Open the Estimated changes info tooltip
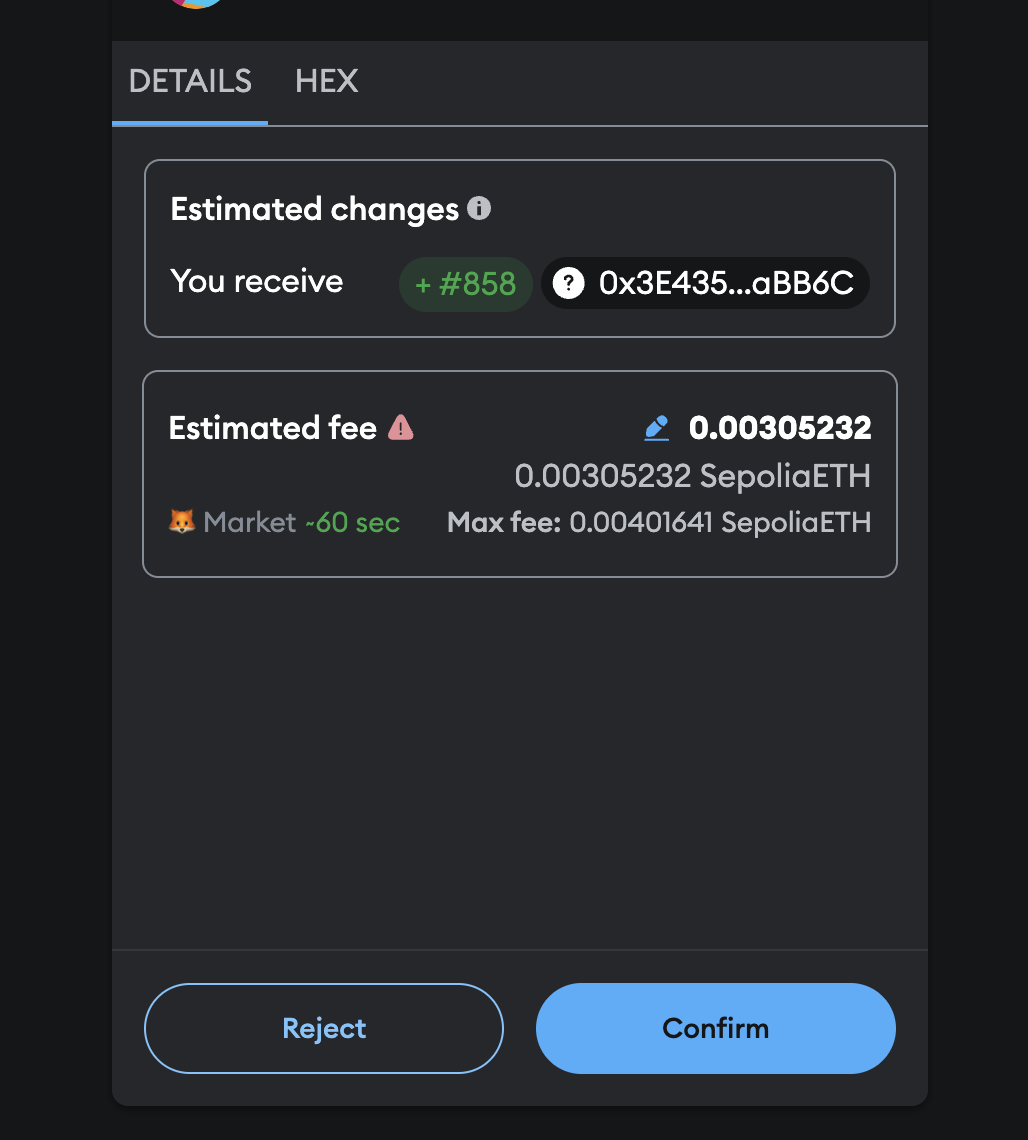This screenshot has width=1028, height=1140. pyautogui.click(x=480, y=208)
